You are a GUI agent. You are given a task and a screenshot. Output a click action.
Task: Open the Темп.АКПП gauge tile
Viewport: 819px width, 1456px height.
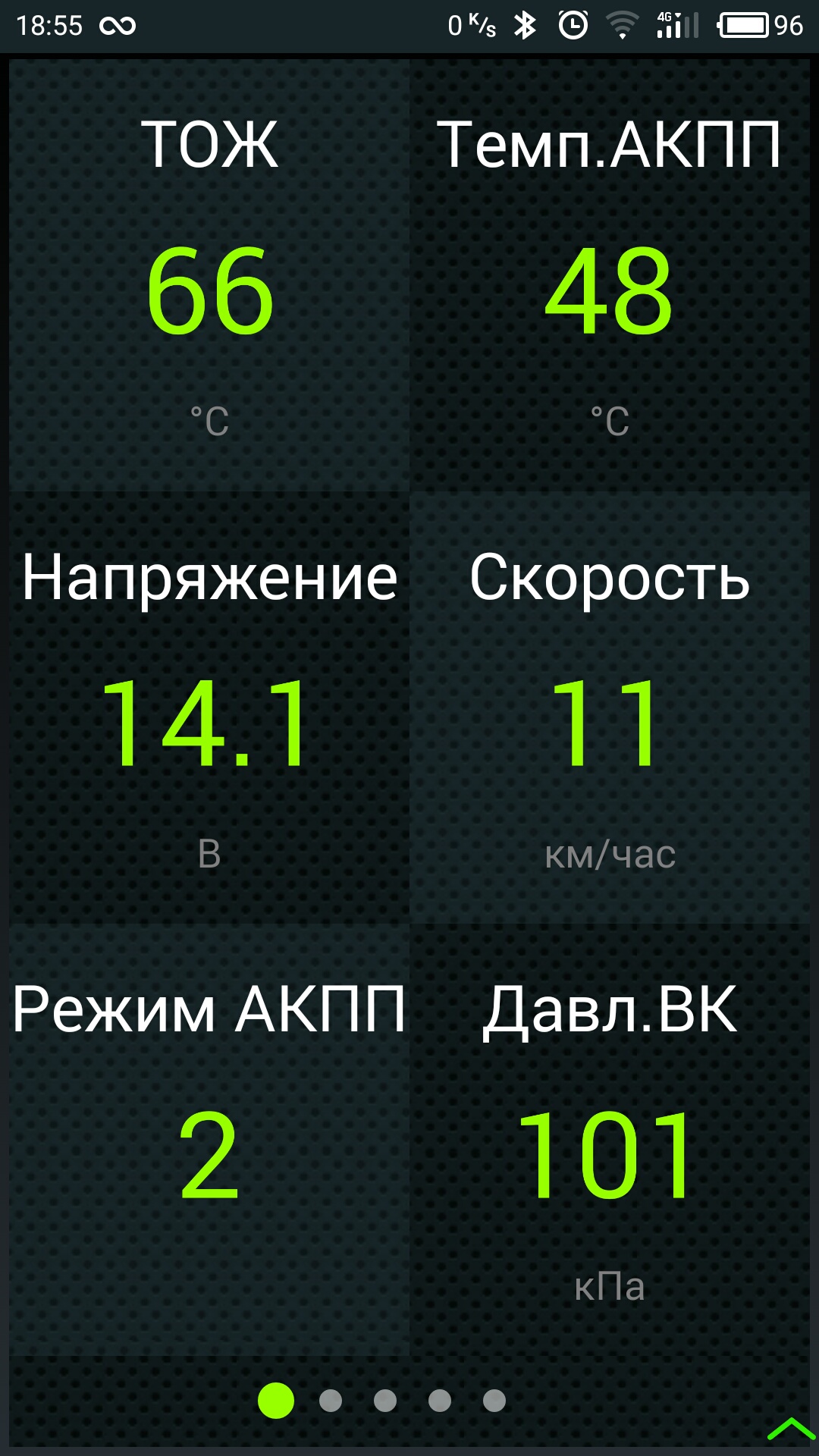pos(609,277)
